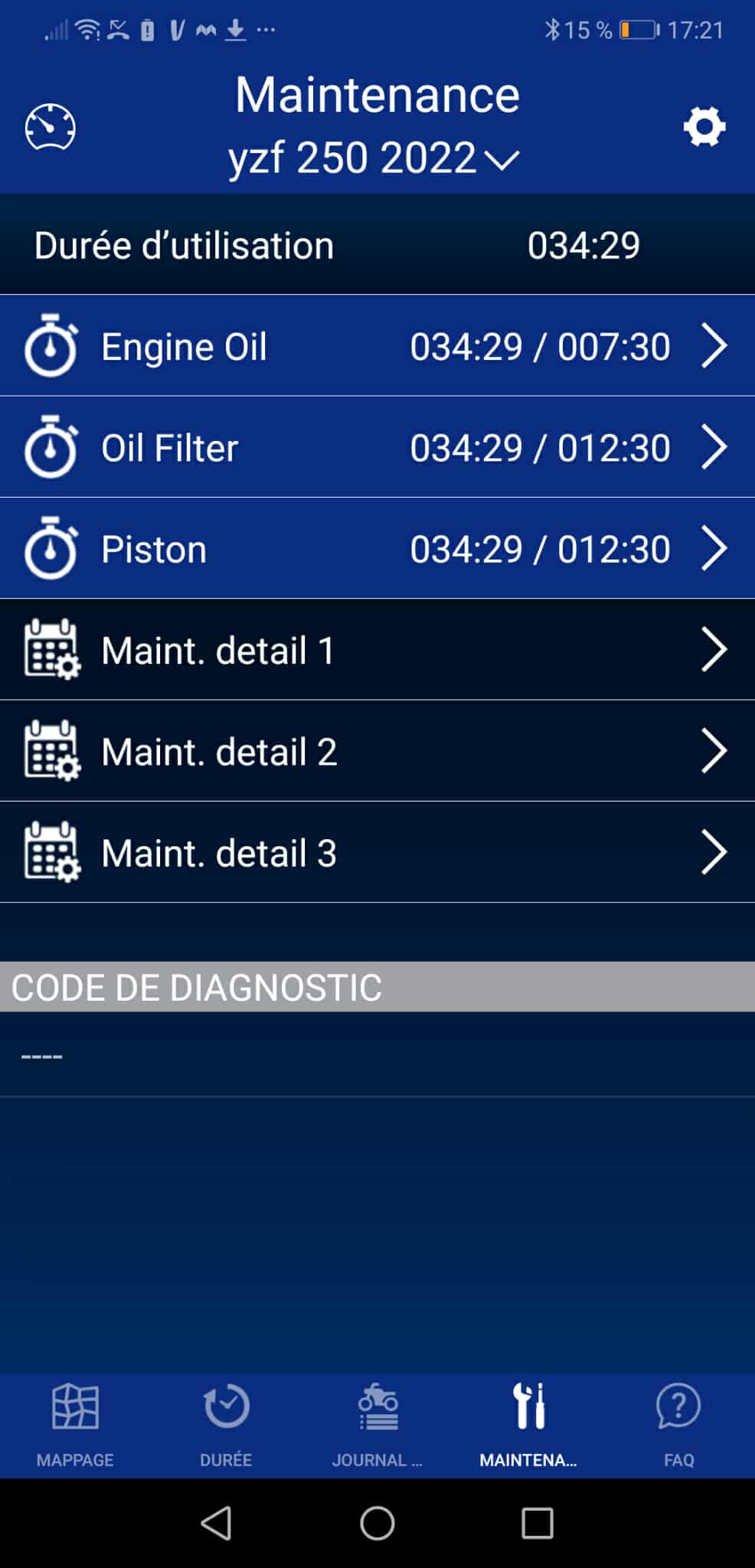This screenshot has width=755, height=1568.
Task: Open the FAQ tab
Action: (678, 1426)
